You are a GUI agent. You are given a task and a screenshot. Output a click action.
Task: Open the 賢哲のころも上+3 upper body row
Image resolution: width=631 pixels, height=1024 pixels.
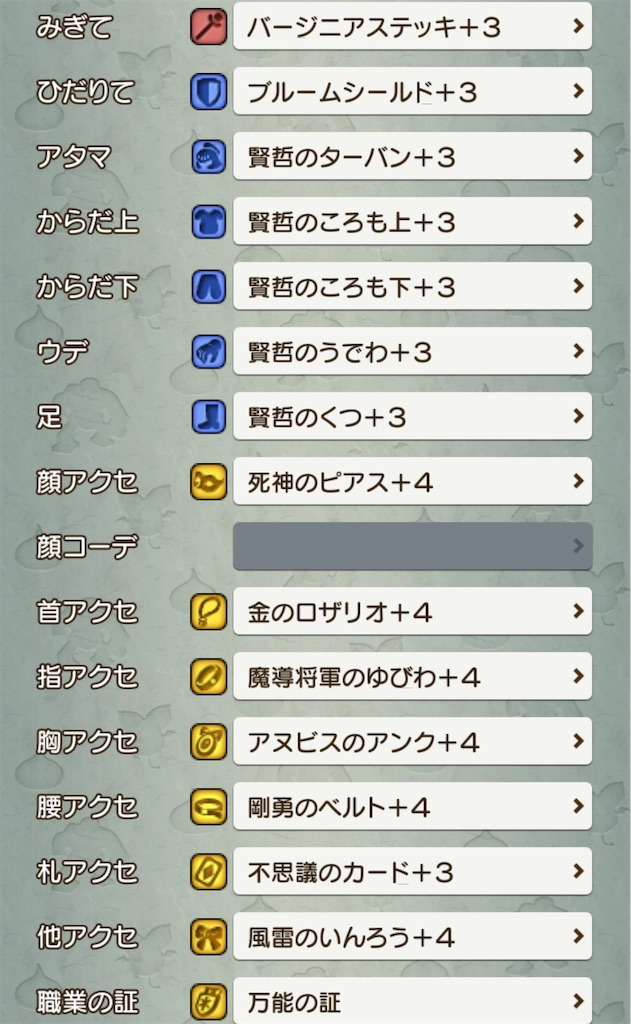[412, 222]
